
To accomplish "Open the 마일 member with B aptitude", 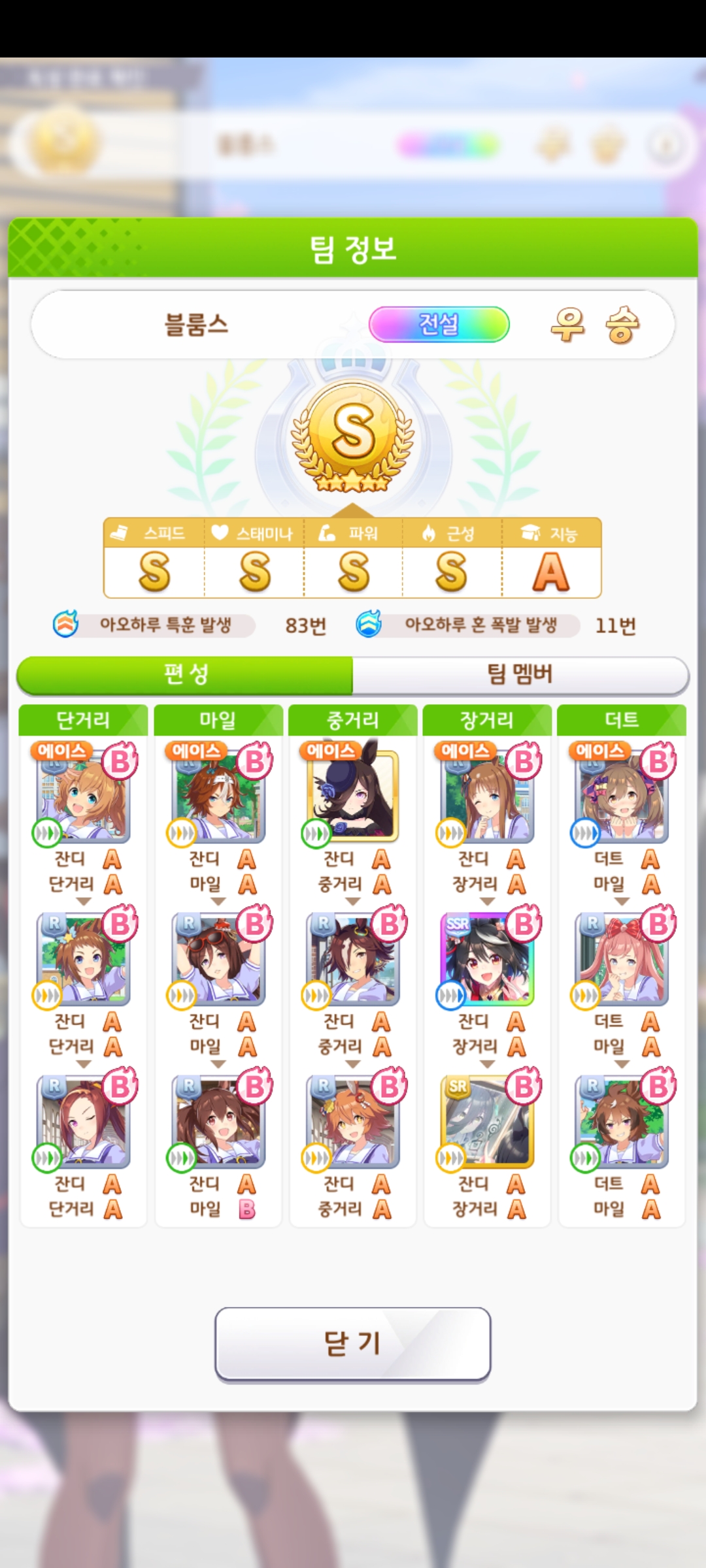I will [218, 1122].
